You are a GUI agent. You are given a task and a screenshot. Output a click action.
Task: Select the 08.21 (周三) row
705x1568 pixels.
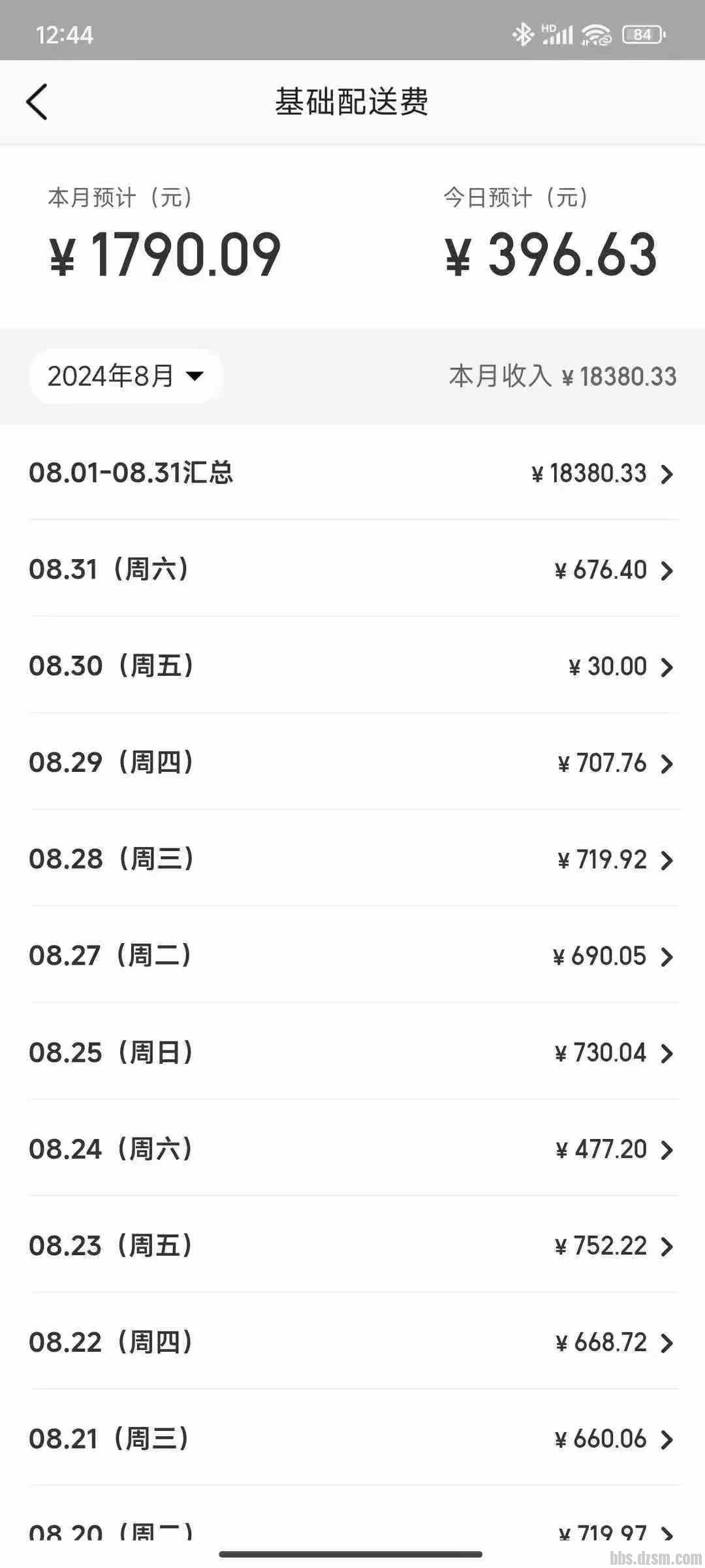[352, 1439]
